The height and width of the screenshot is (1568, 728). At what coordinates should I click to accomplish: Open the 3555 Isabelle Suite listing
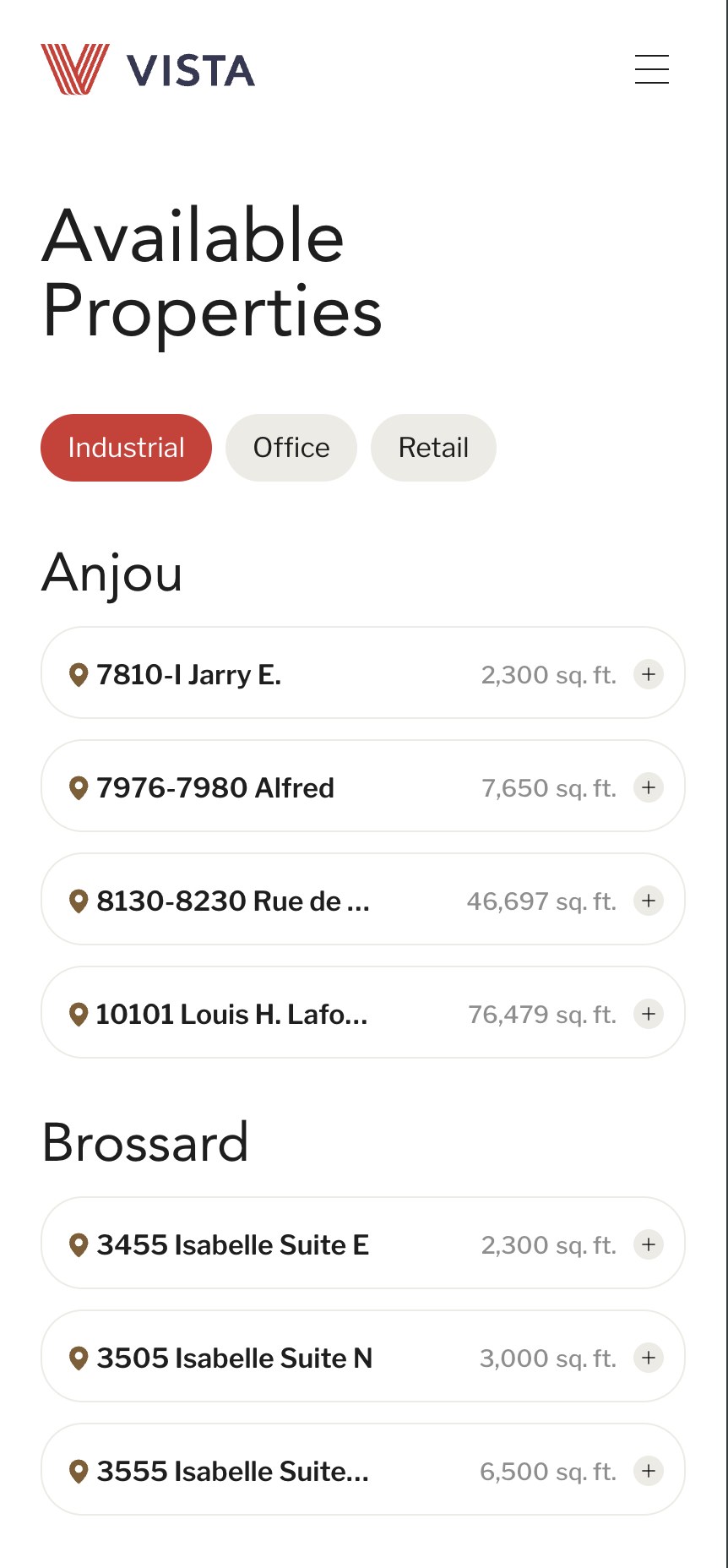[233, 1471]
